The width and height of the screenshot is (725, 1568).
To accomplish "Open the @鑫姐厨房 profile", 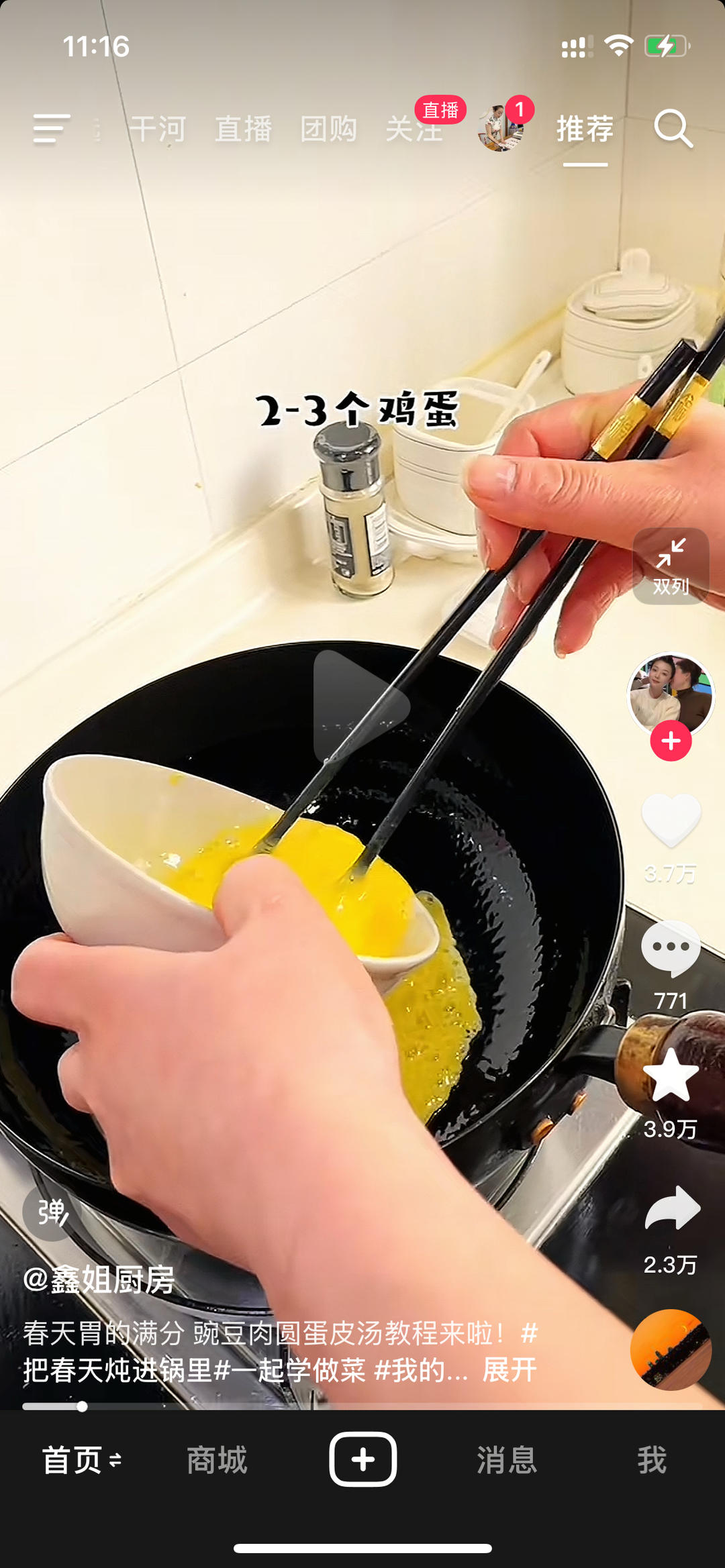I will click(x=99, y=1280).
